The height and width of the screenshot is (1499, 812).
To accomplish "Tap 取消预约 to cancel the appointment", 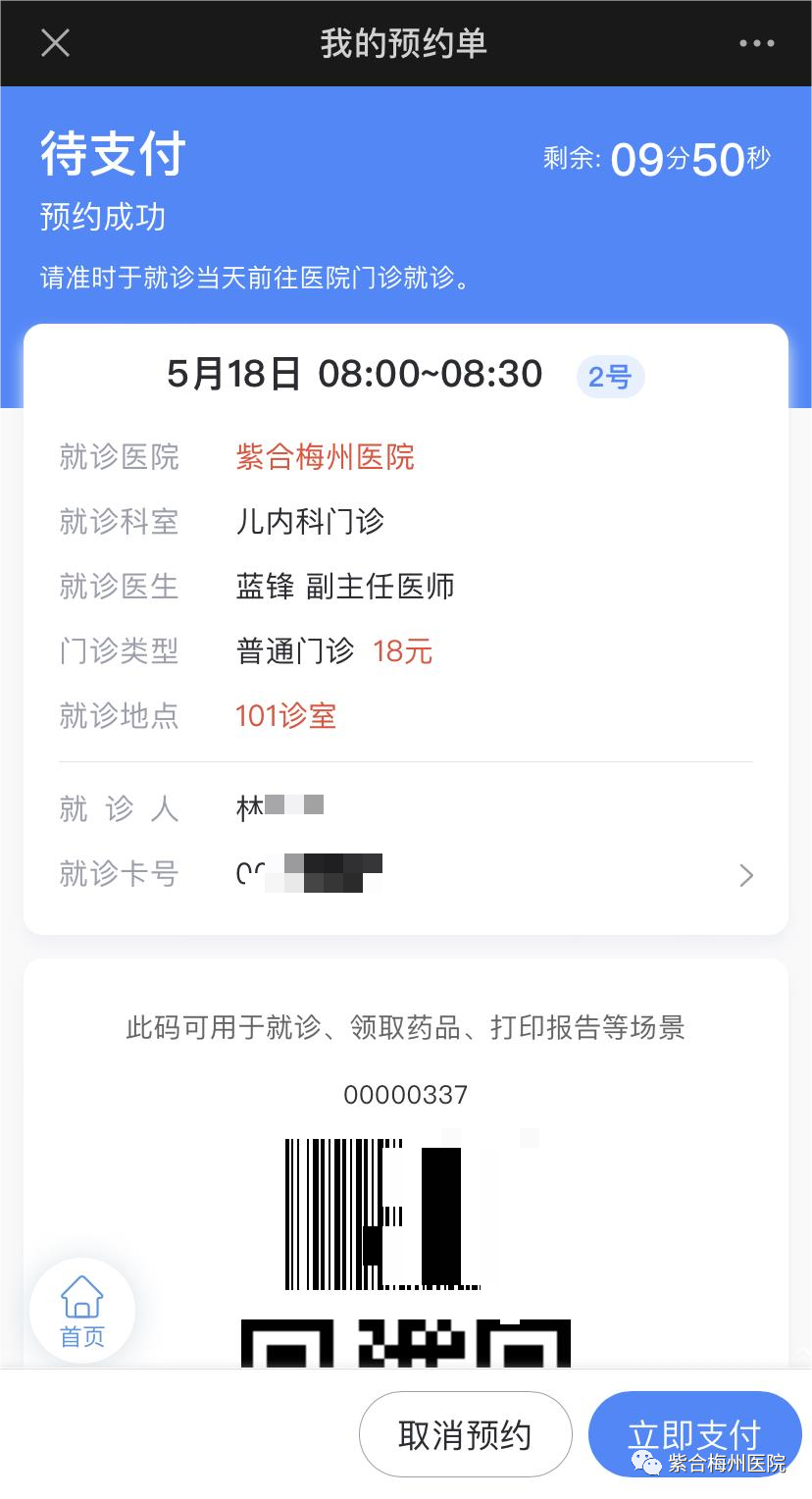I will (465, 1434).
